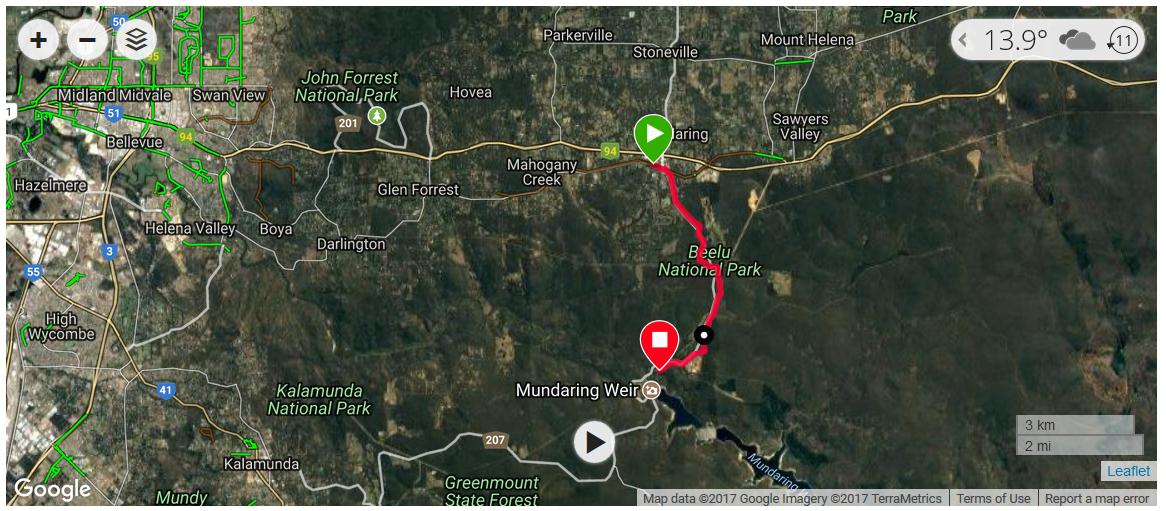Select the red finish marker
The height and width of the screenshot is (511, 1166).
(x=659, y=342)
